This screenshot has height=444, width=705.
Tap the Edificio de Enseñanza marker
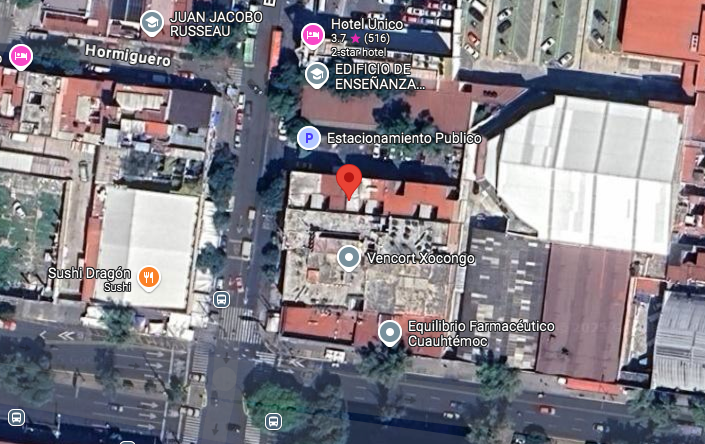316,74
